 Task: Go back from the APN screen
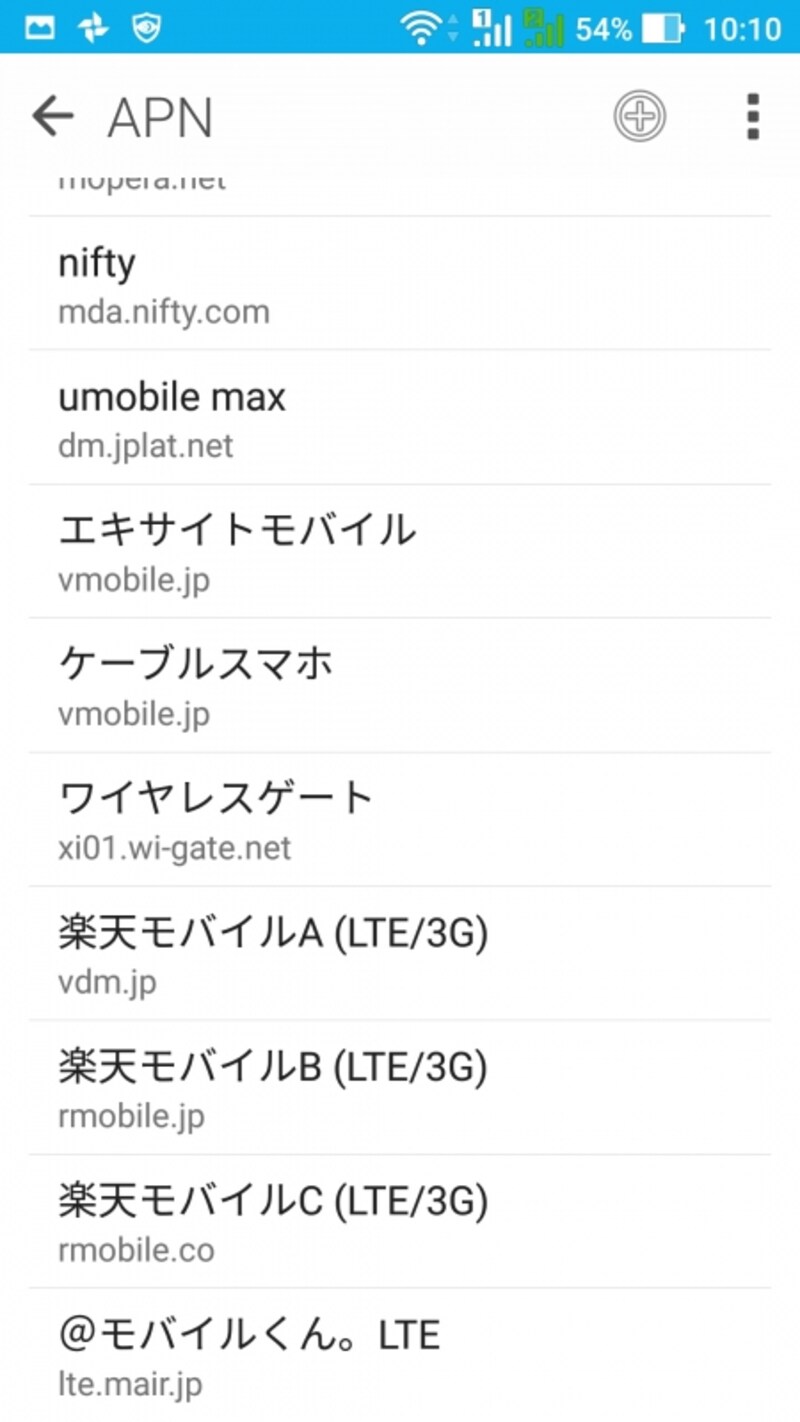[53, 118]
